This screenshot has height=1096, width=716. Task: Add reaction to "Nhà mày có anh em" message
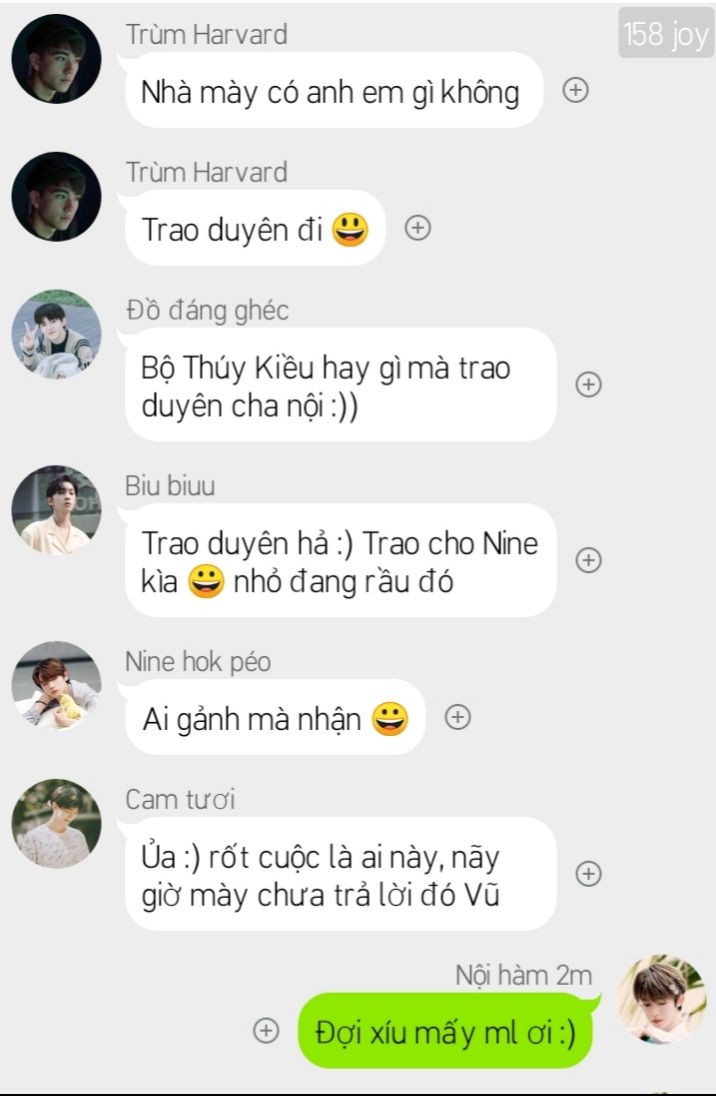pyautogui.click(x=576, y=90)
